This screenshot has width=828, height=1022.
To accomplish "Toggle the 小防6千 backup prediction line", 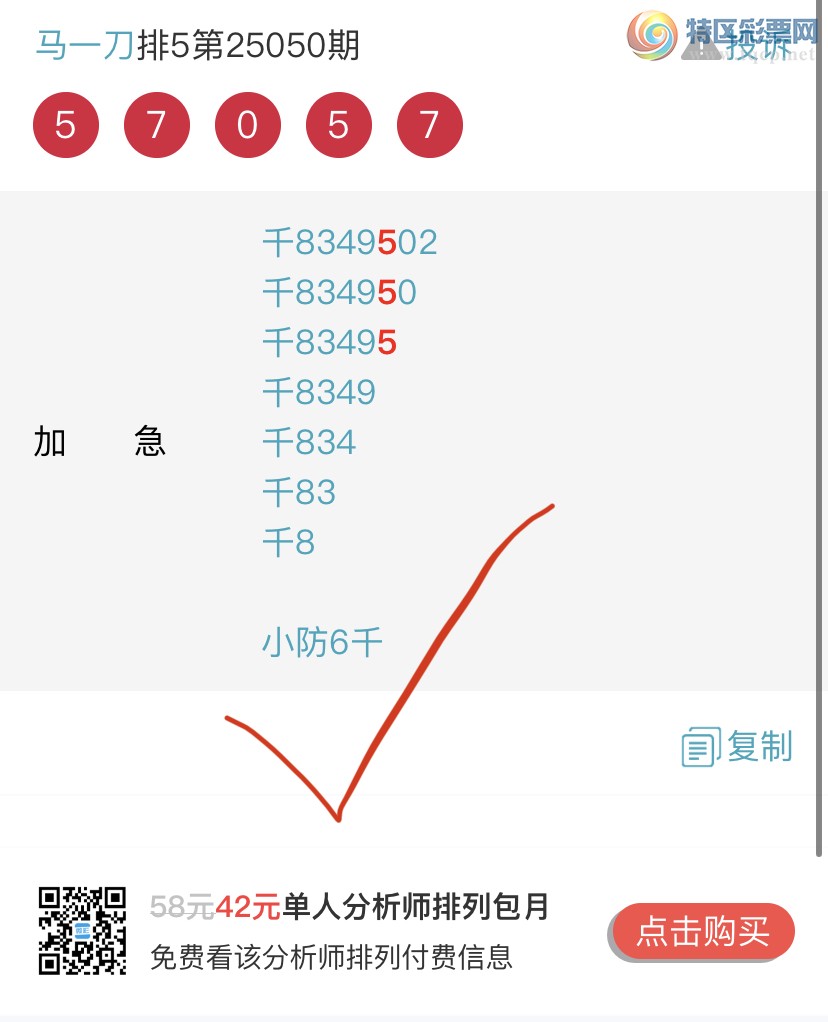I will [x=322, y=642].
